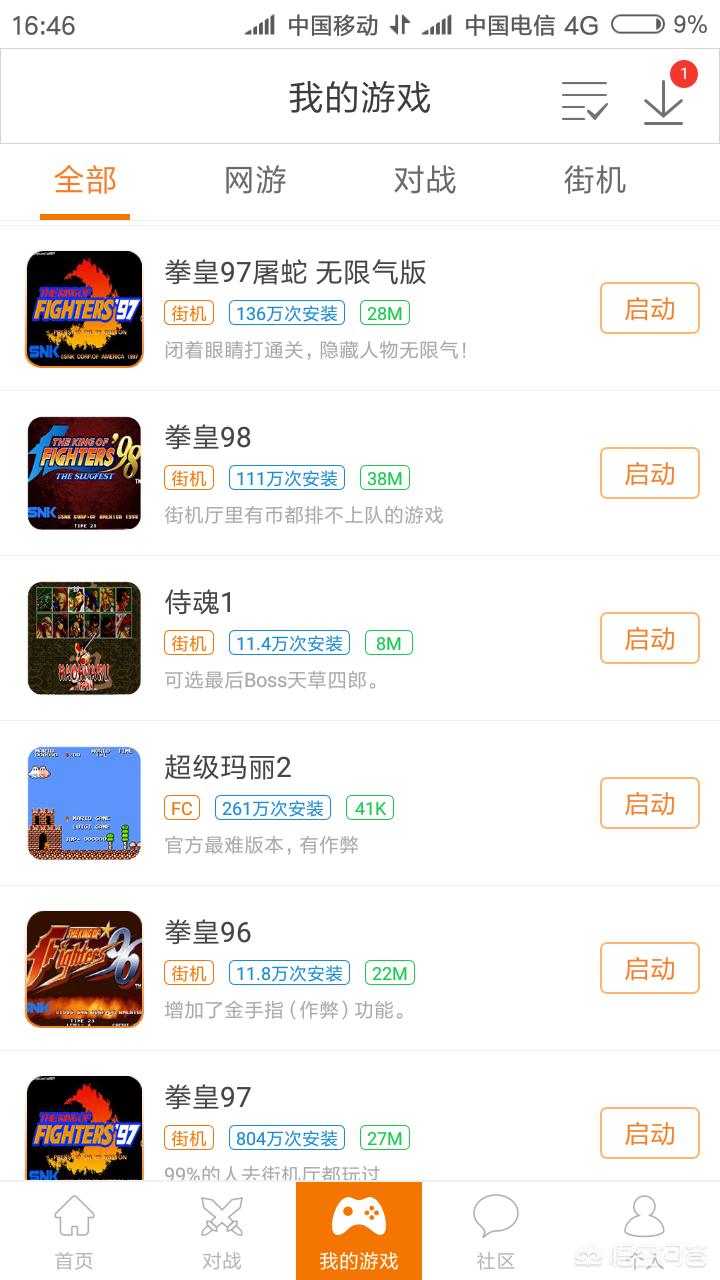The image size is (720, 1280).
Task: Start 侍魂1 using its 启动 button
Action: [650, 638]
